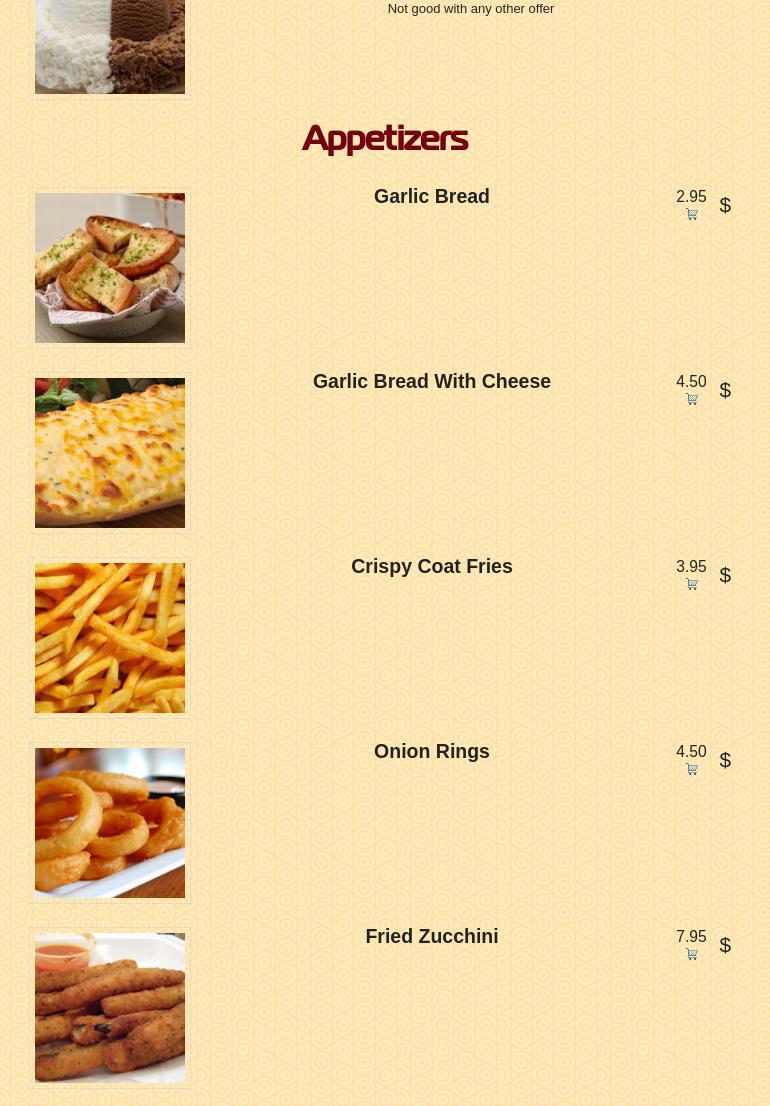Image resolution: width=770 pixels, height=1106 pixels.
Task: View the Garlic Bread With Cheese image
Action: click(x=110, y=453)
